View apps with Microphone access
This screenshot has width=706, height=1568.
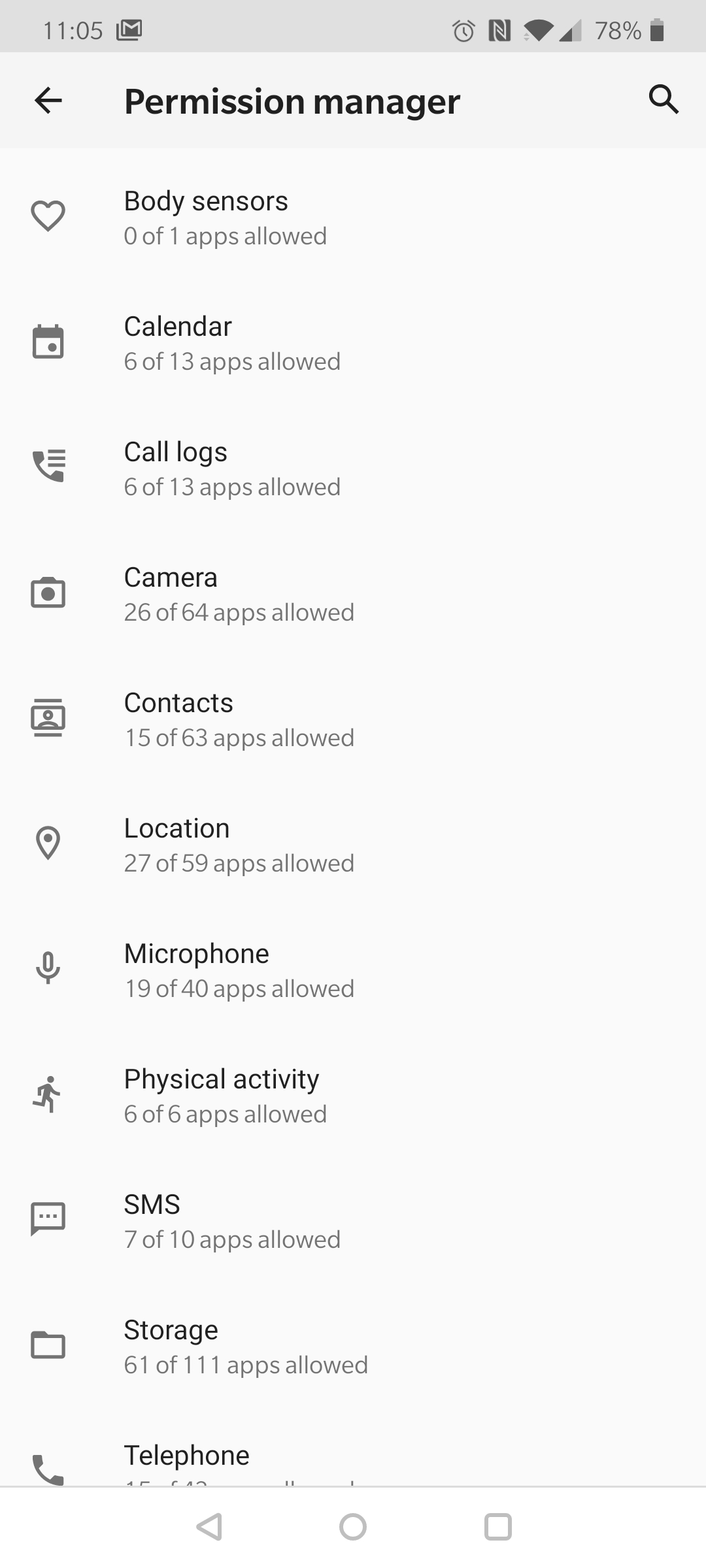pos(353,970)
